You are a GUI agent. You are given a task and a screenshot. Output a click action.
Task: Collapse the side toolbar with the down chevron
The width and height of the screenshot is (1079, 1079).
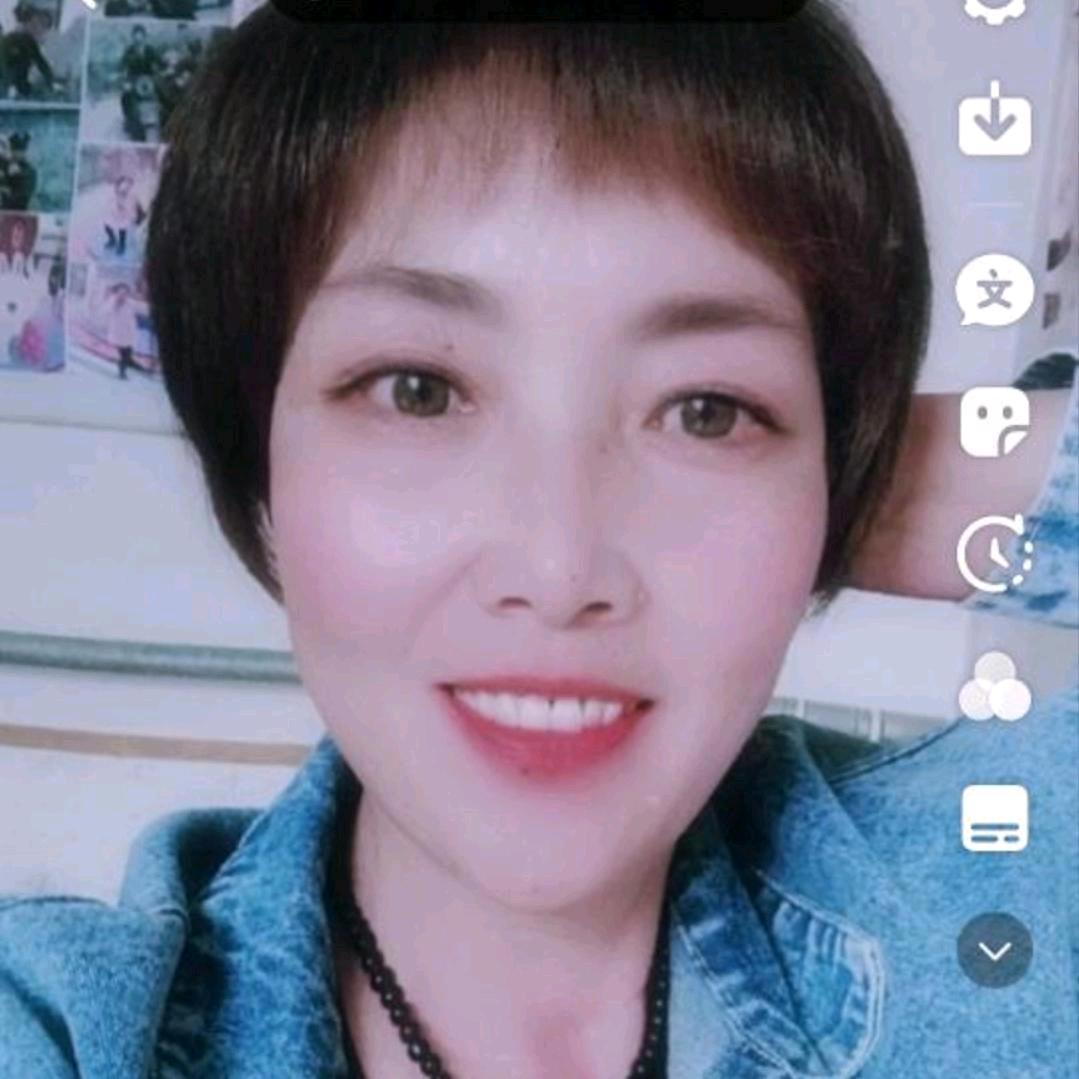coord(995,950)
